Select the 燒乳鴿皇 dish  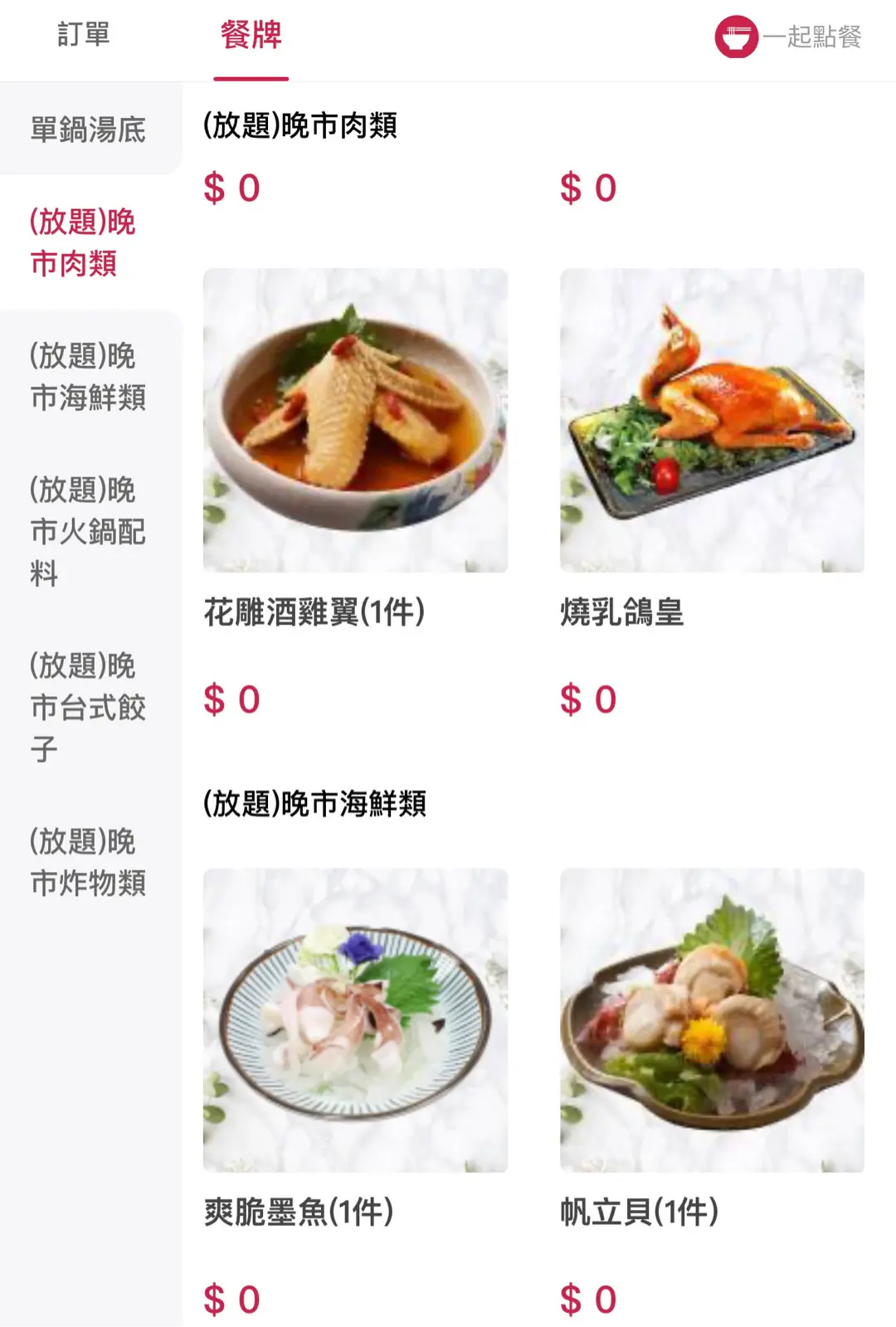(x=712, y=421)
